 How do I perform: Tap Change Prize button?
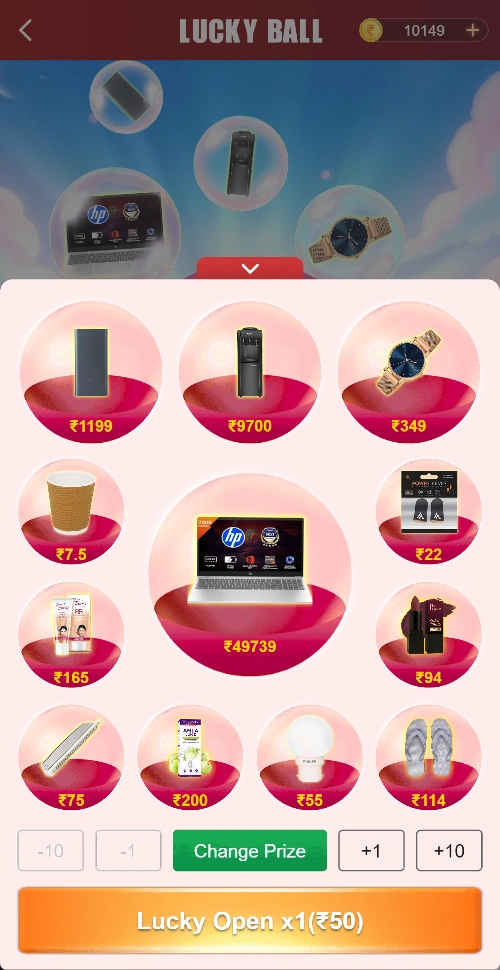tap(250, 851)
